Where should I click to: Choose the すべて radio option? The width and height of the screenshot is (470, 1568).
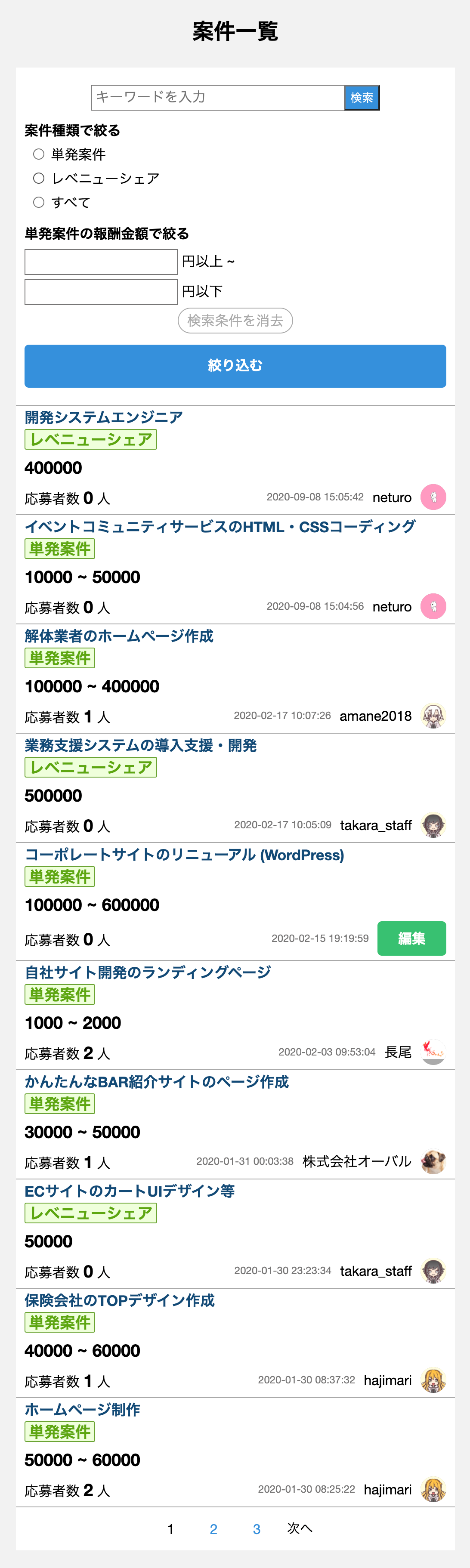click(39, 202)
